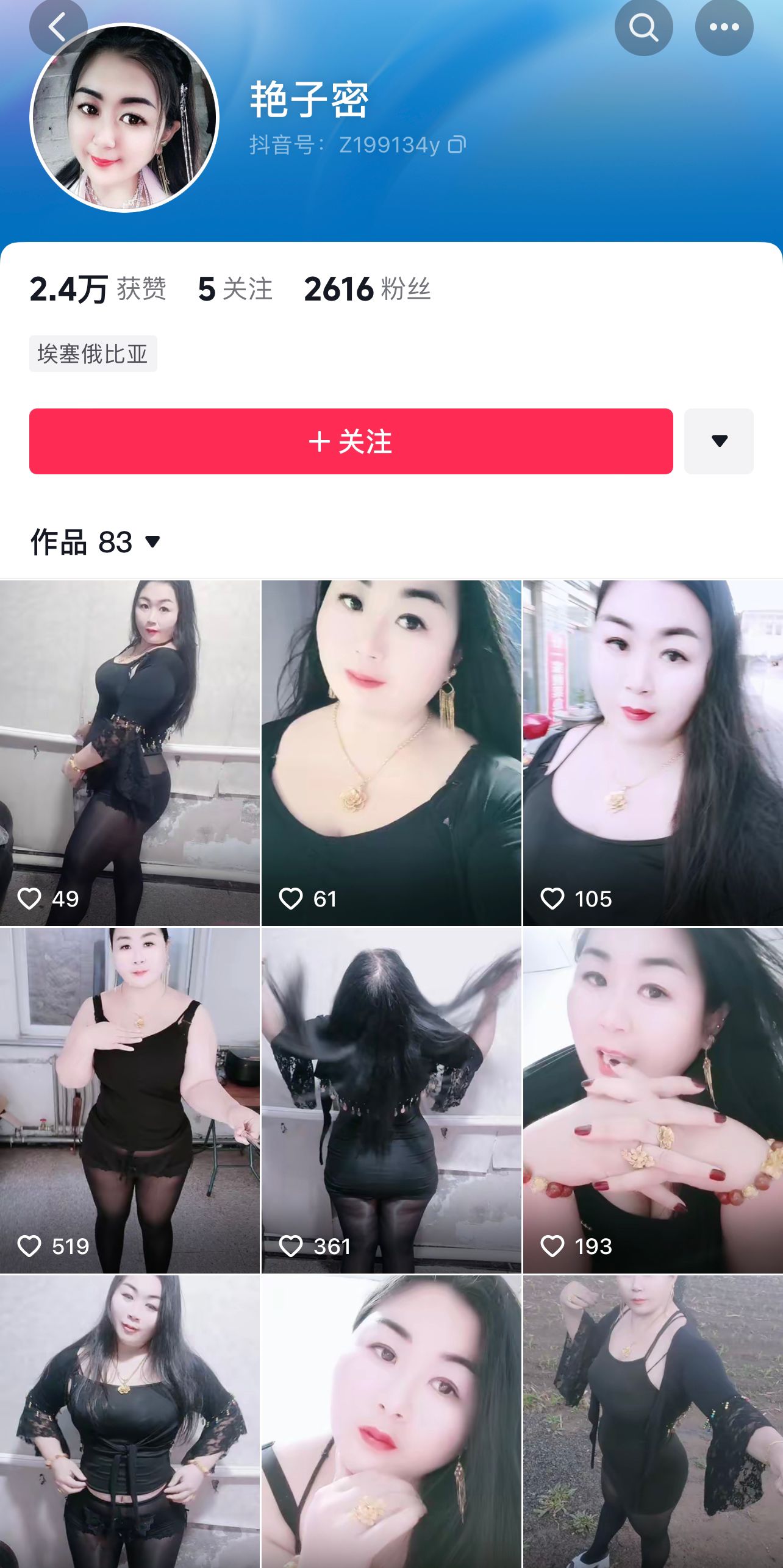View the profile avatar photo

pyautogui.click(x=124, y=118)
